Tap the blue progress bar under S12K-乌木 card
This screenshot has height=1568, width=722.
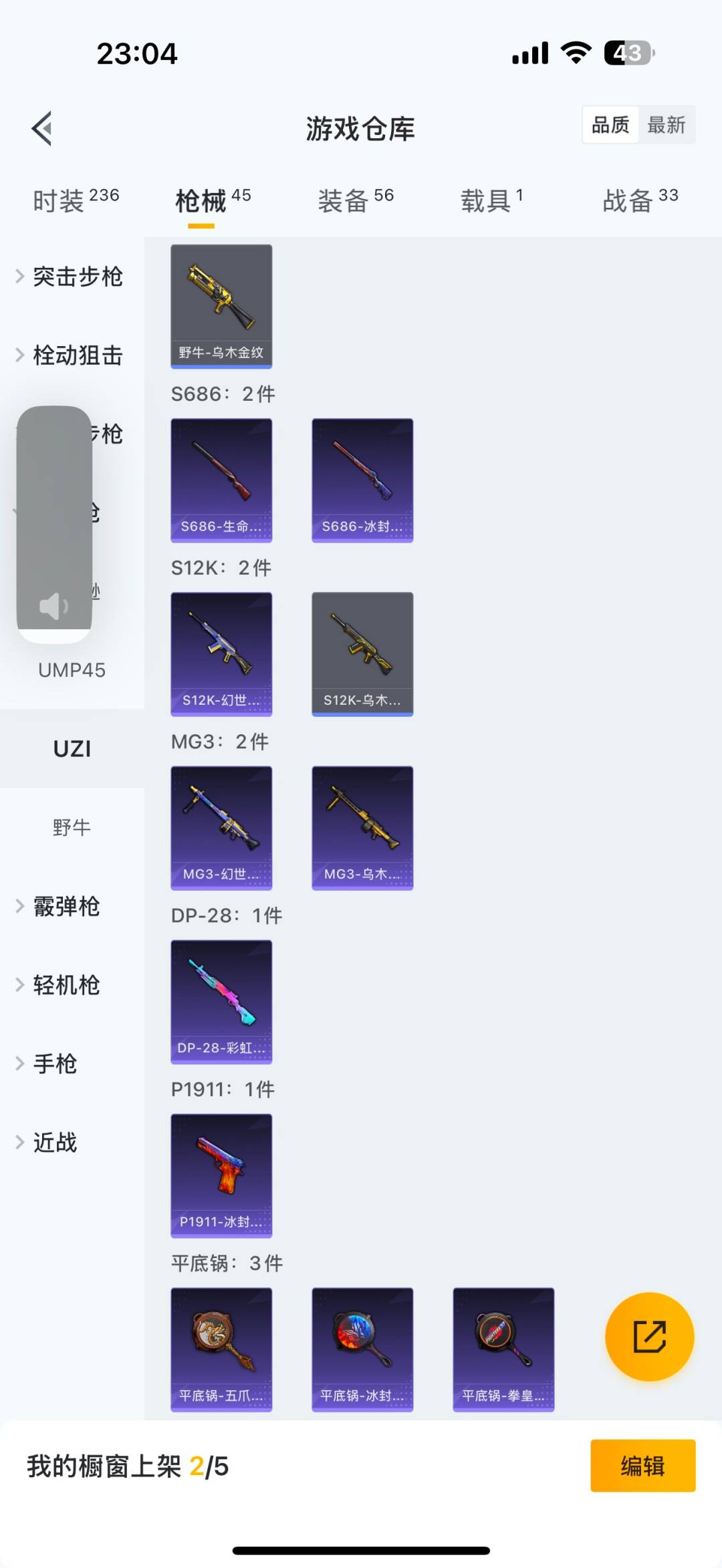[x=362, y=715]
